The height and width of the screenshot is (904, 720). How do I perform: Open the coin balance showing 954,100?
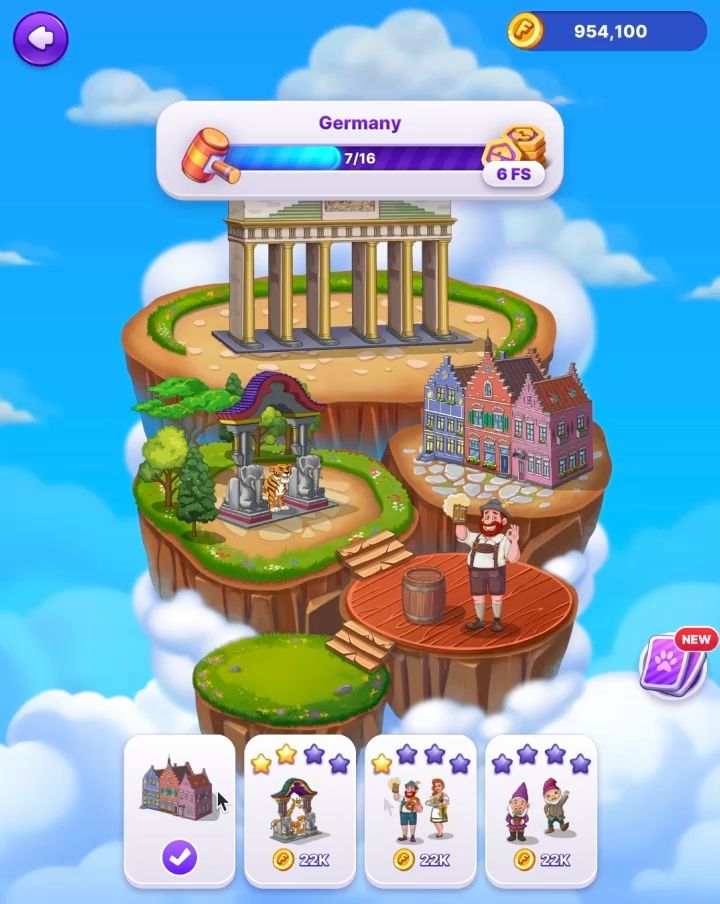pyautogui.click(x=608, y=31)
